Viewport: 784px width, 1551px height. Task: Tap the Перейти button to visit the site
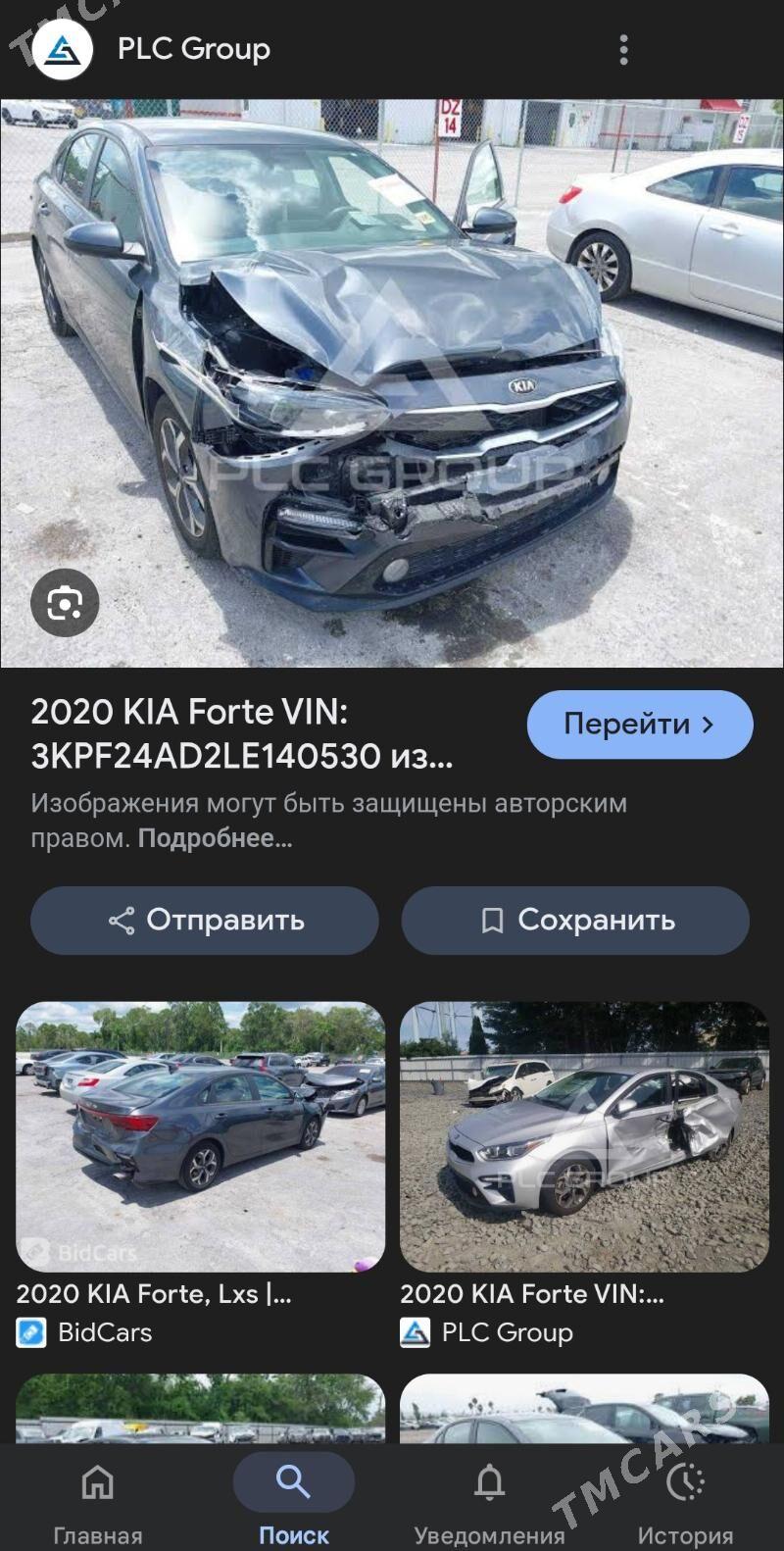[x=640, y=725]
